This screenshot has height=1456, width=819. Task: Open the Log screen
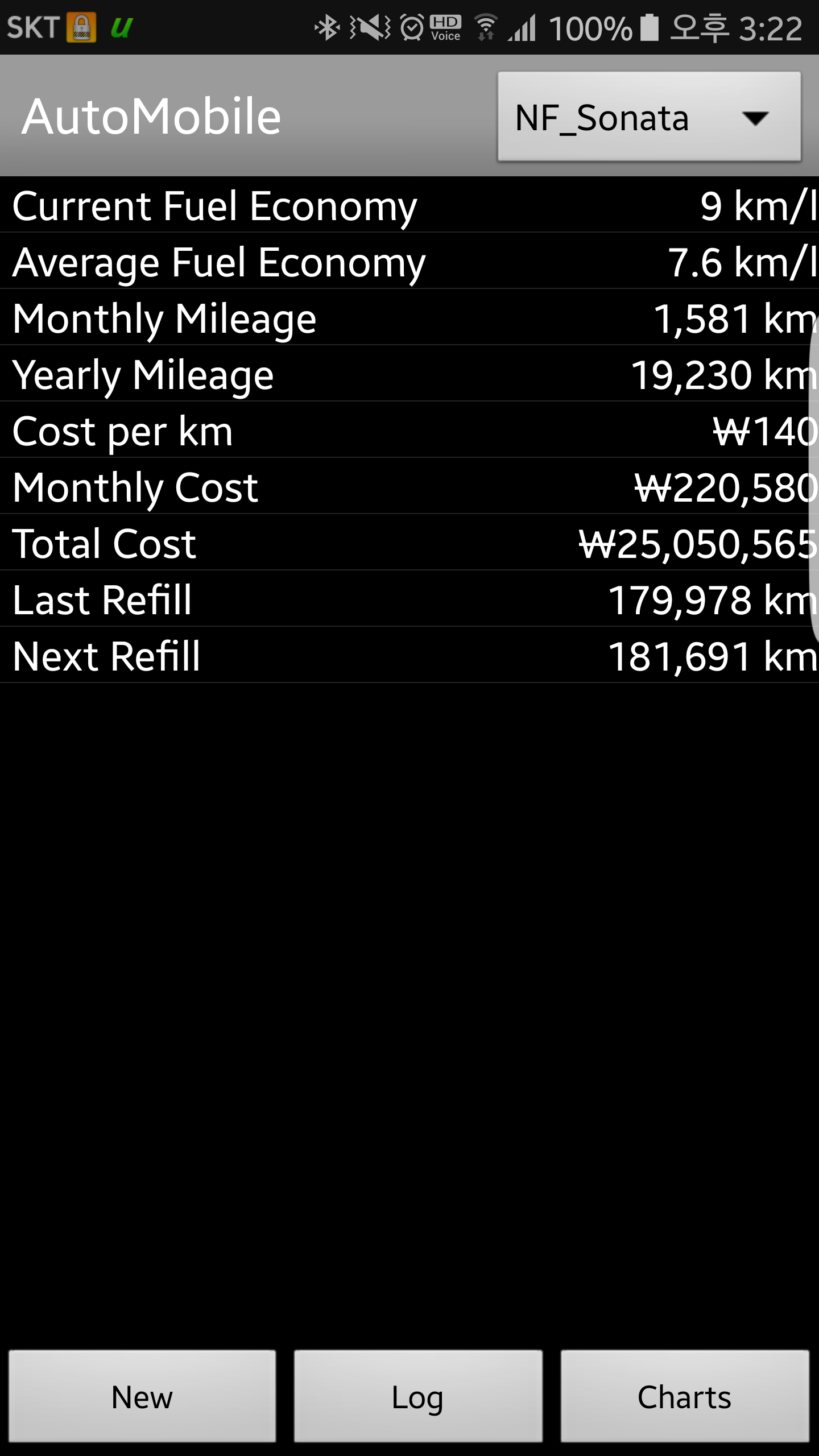tap(418, 1397)
